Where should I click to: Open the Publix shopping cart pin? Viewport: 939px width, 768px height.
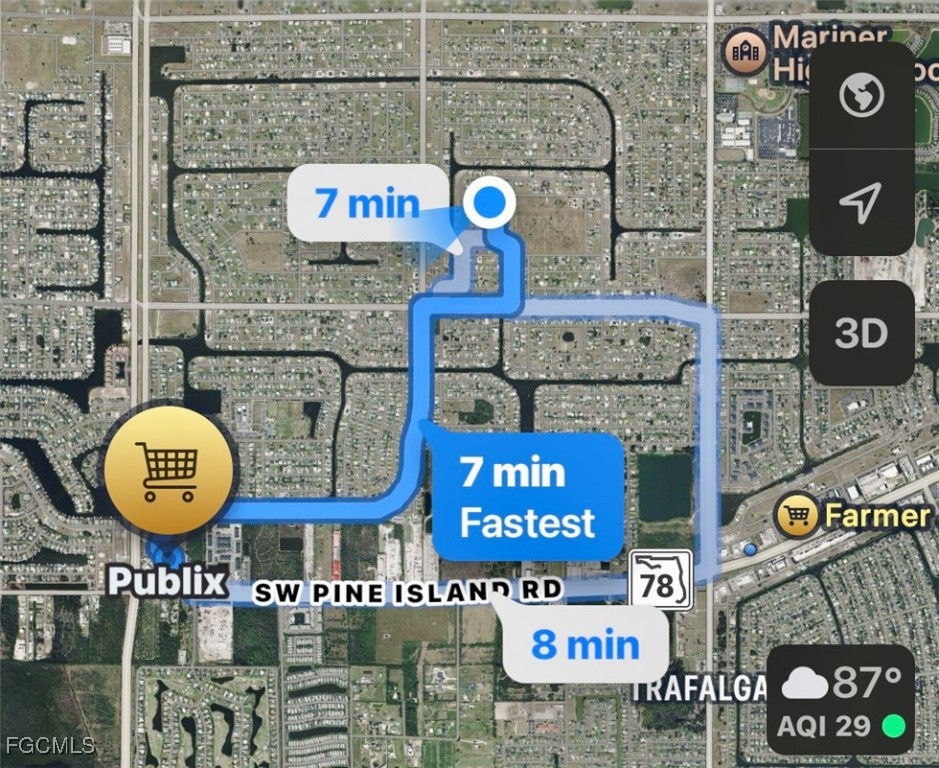coord(169,471)
